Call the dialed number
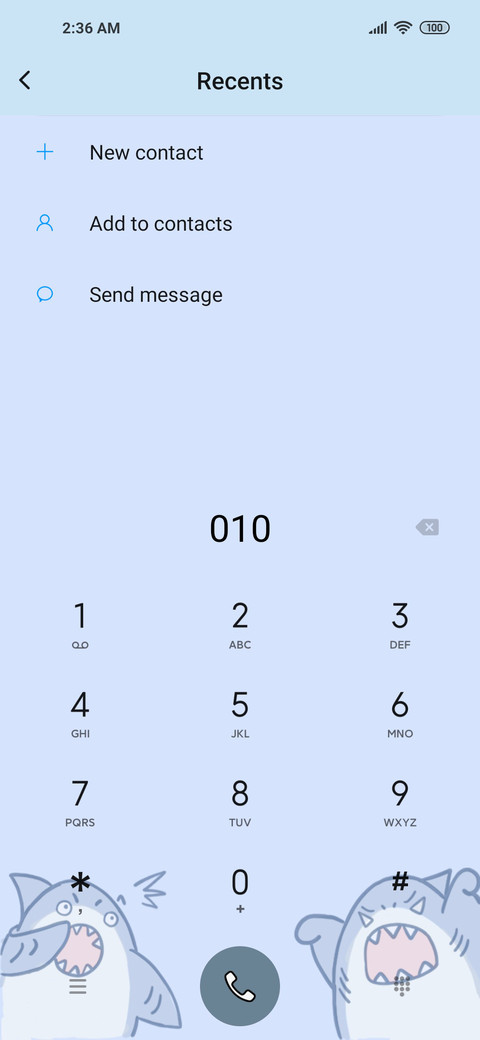The height and width of the screenshot is (1040, 480). point(240,986)
